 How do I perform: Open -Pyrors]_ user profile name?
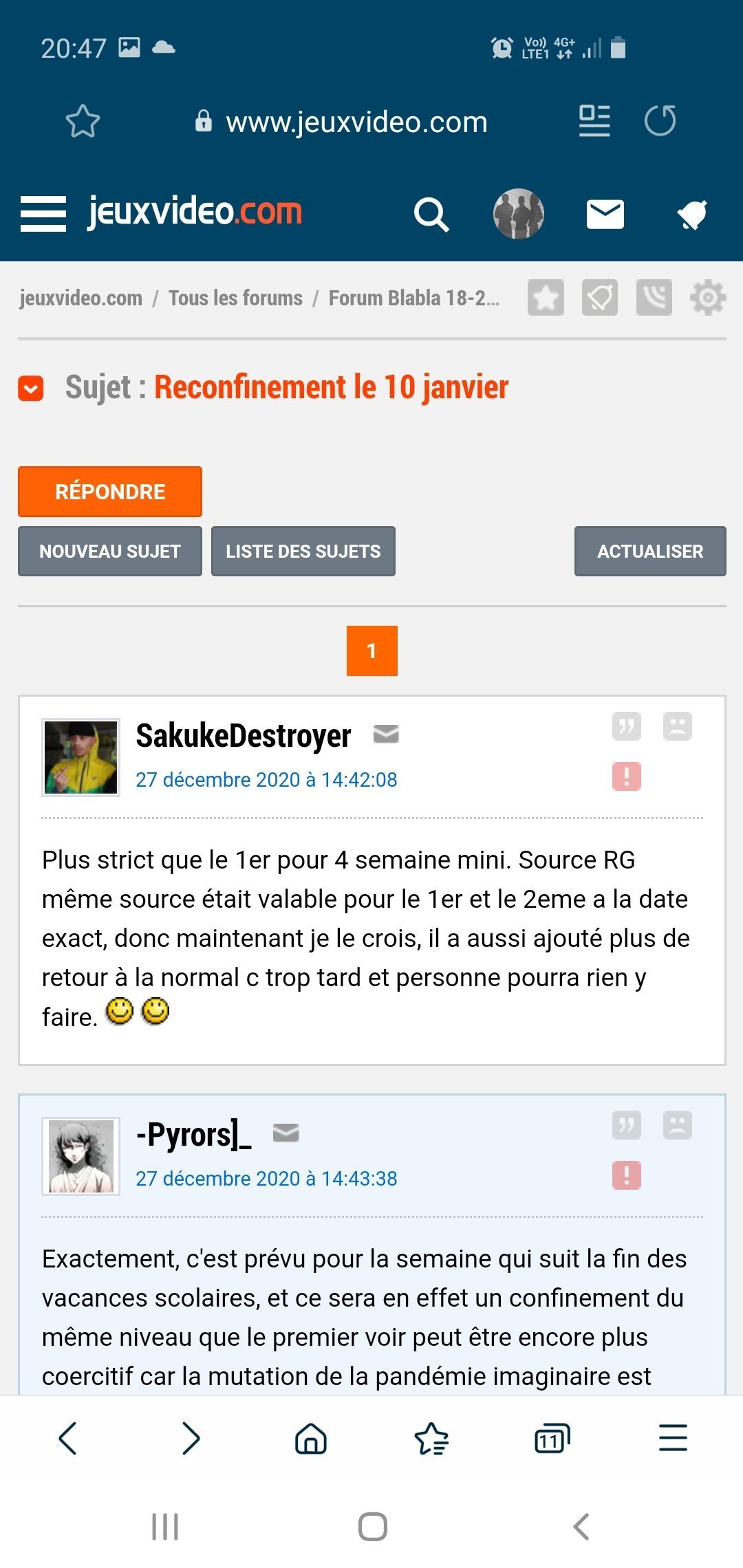(194, 1135)
